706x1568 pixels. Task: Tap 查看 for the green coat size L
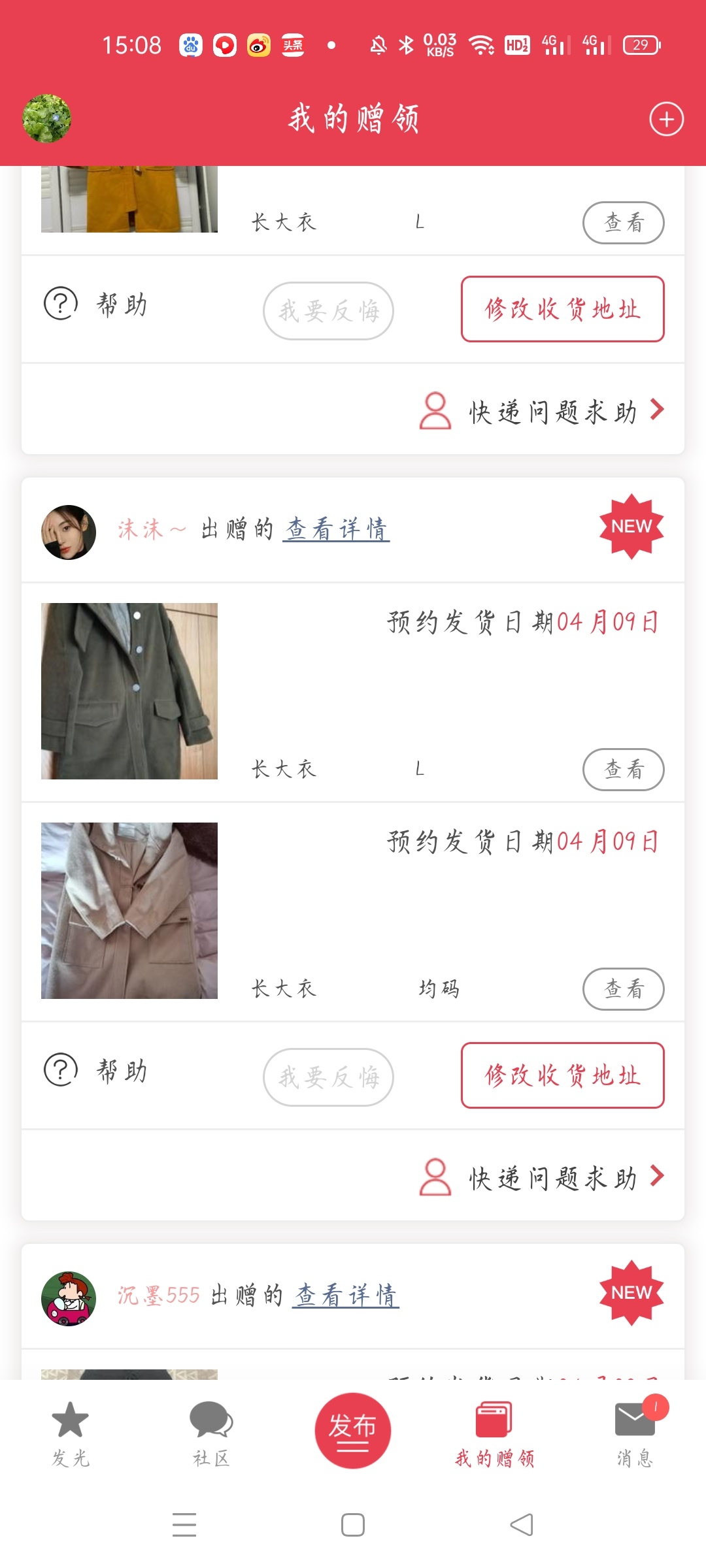click(x=624, y=769)
